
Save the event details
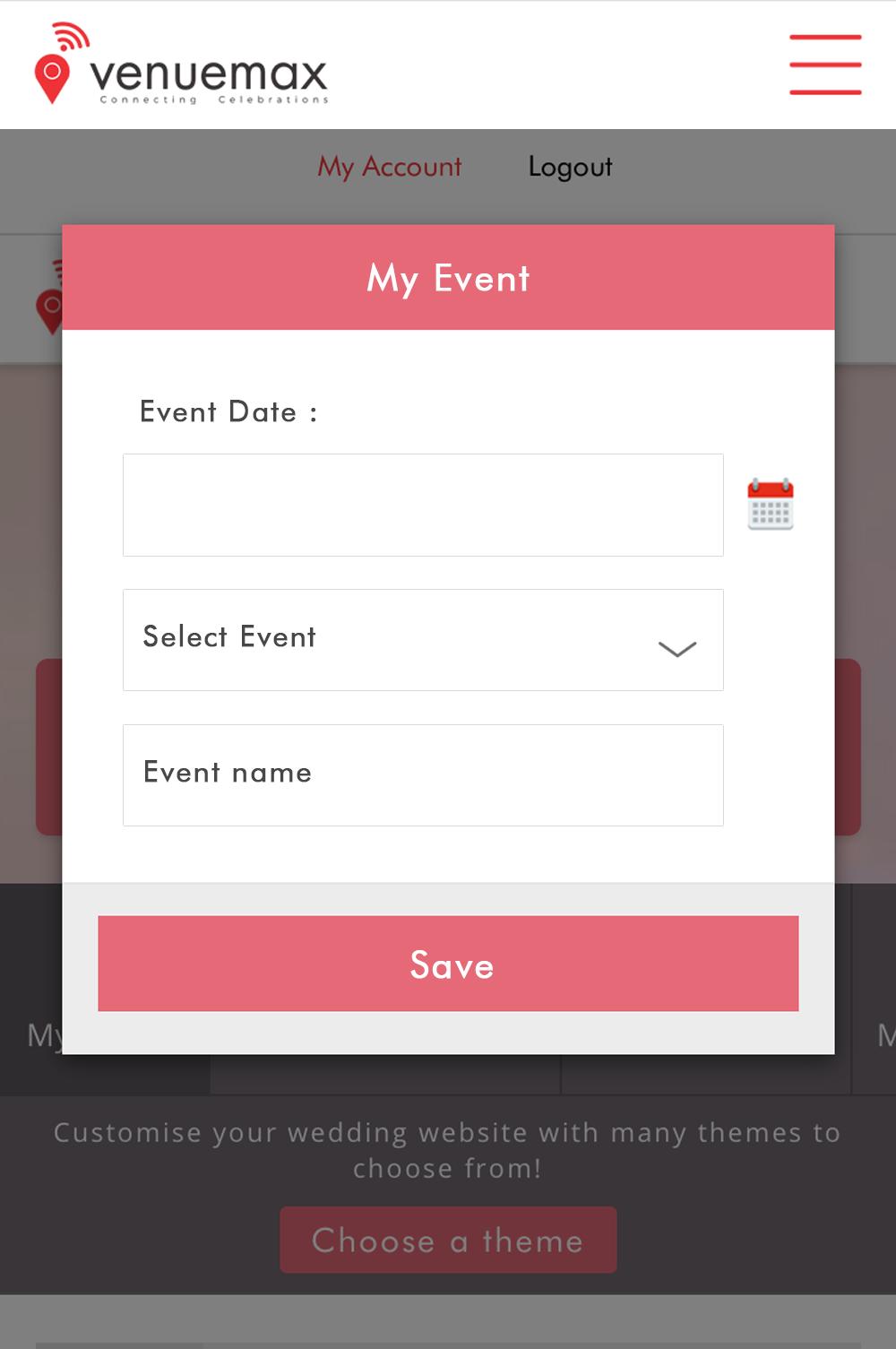coord(448,964)
